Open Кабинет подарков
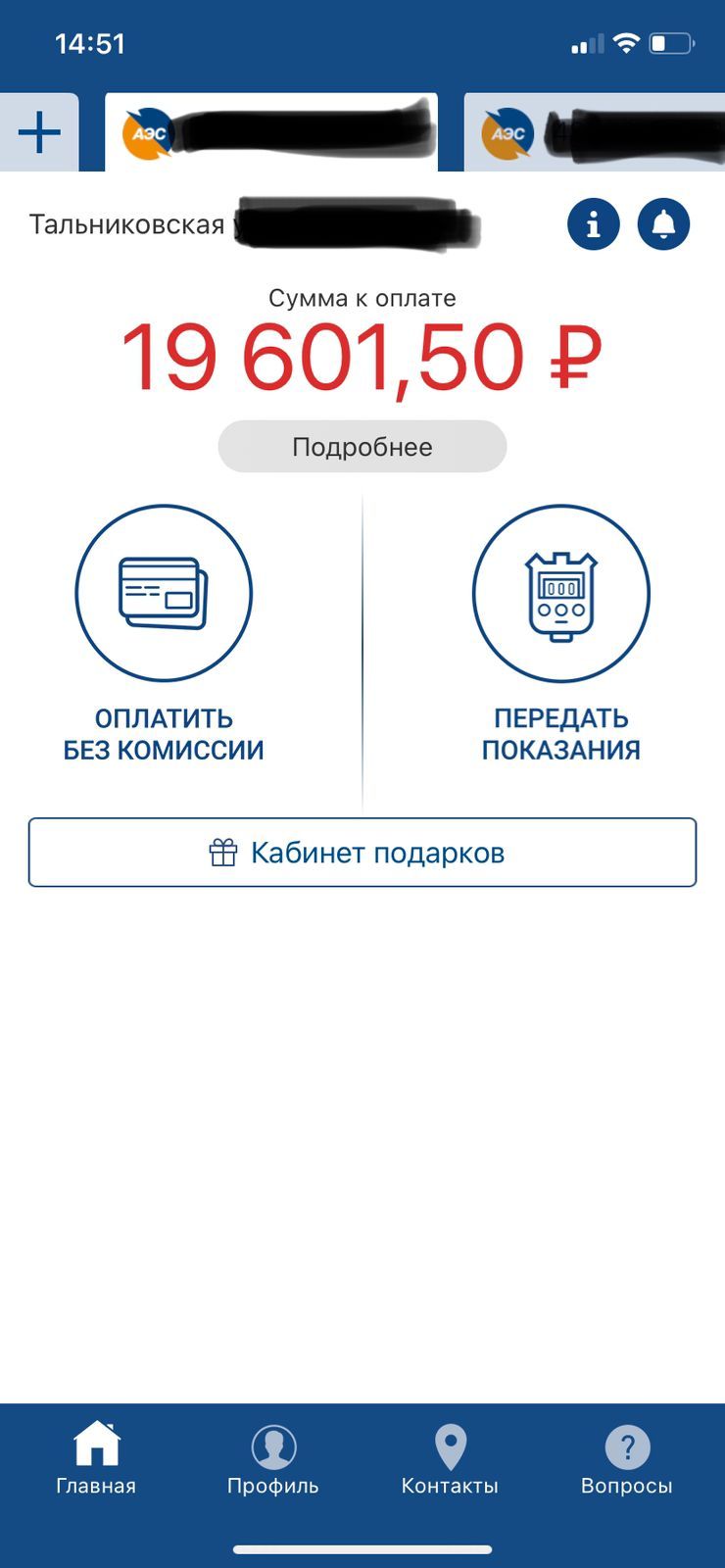725x1568 pixels. [362, 853]
